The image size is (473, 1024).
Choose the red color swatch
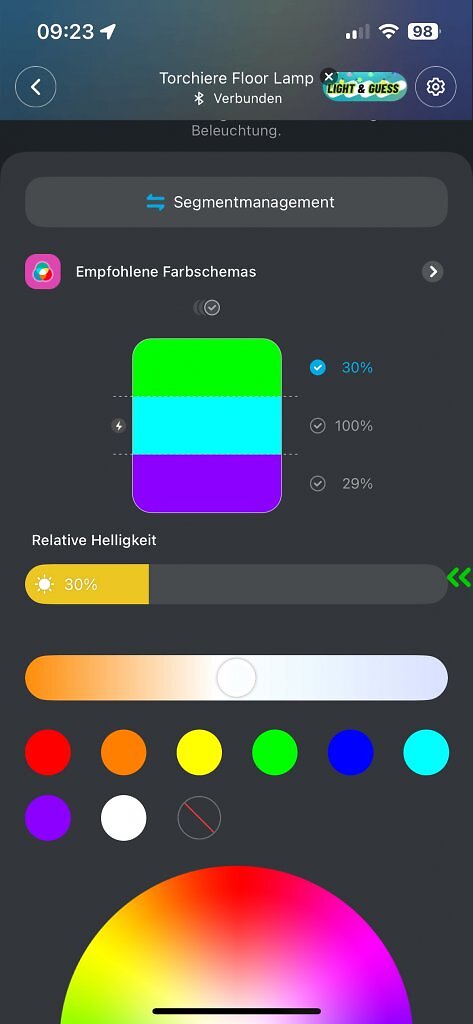(48, 752)
